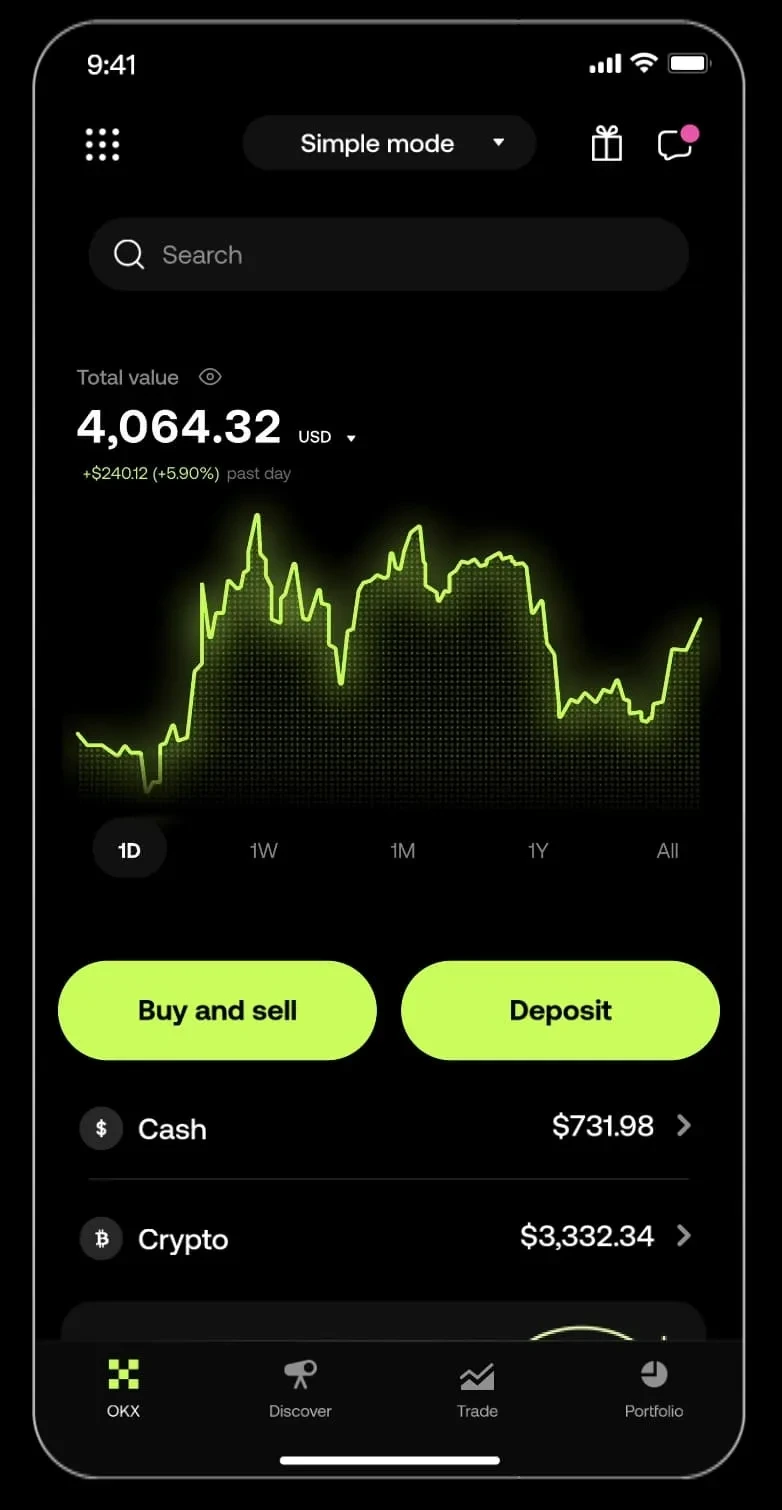Select the 1D chart range
Screen dimensions: 782x1510
[x=129, y=850]
